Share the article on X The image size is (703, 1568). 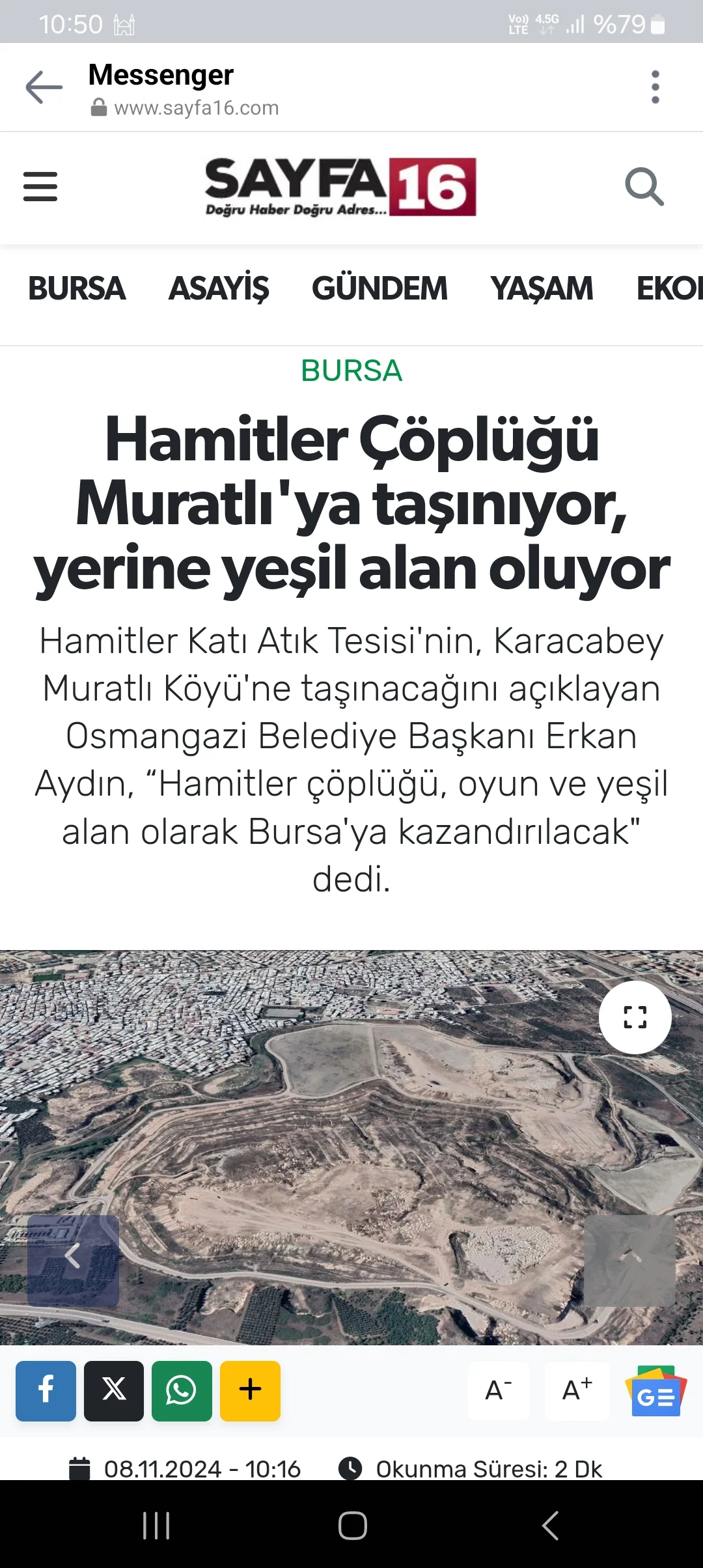pyautogui.click(x=114, y=1391)
